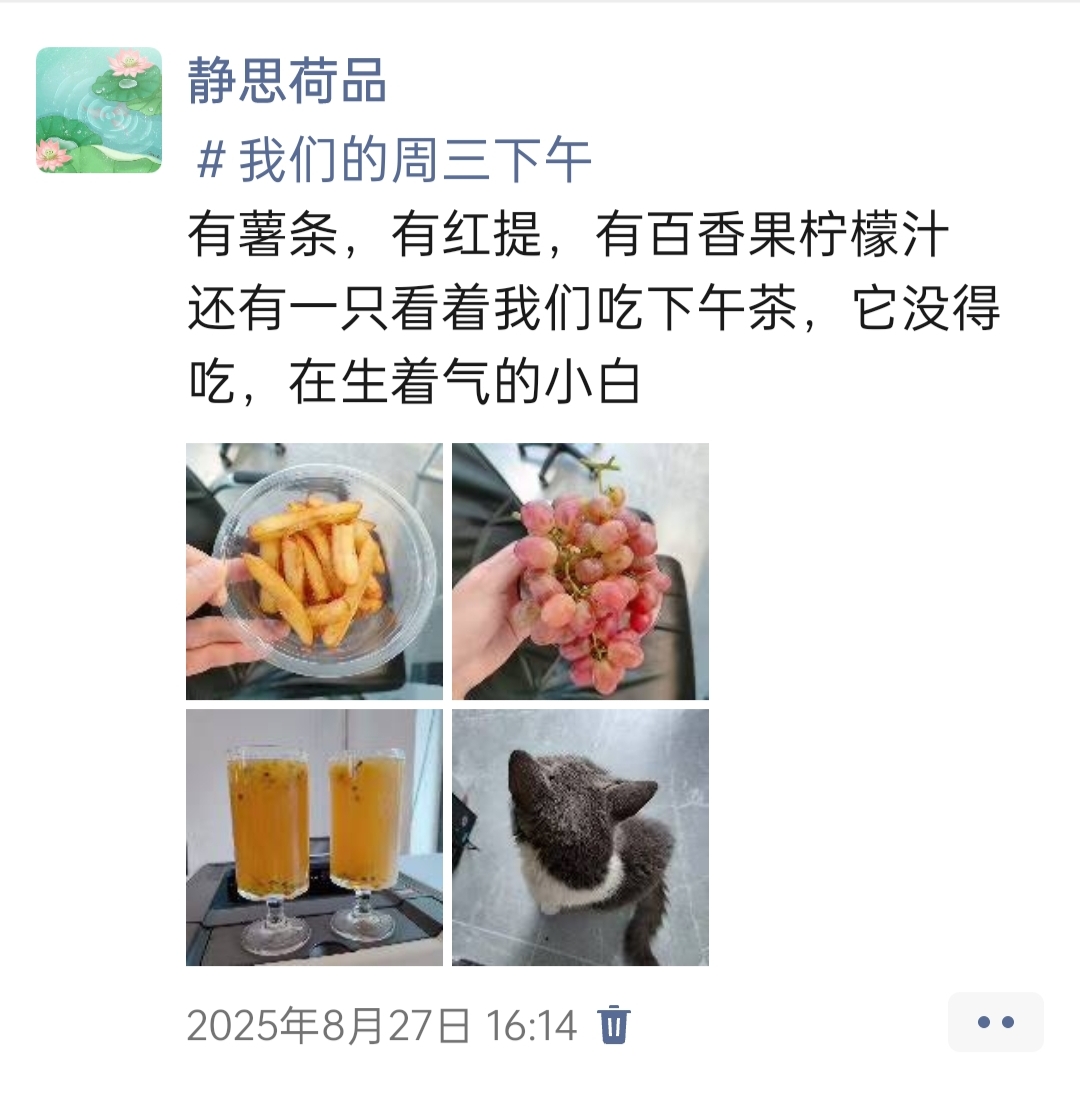This screenshot has height=1107, width=1080.
Task: View the red grapes photo
Action: coord(580,571)
